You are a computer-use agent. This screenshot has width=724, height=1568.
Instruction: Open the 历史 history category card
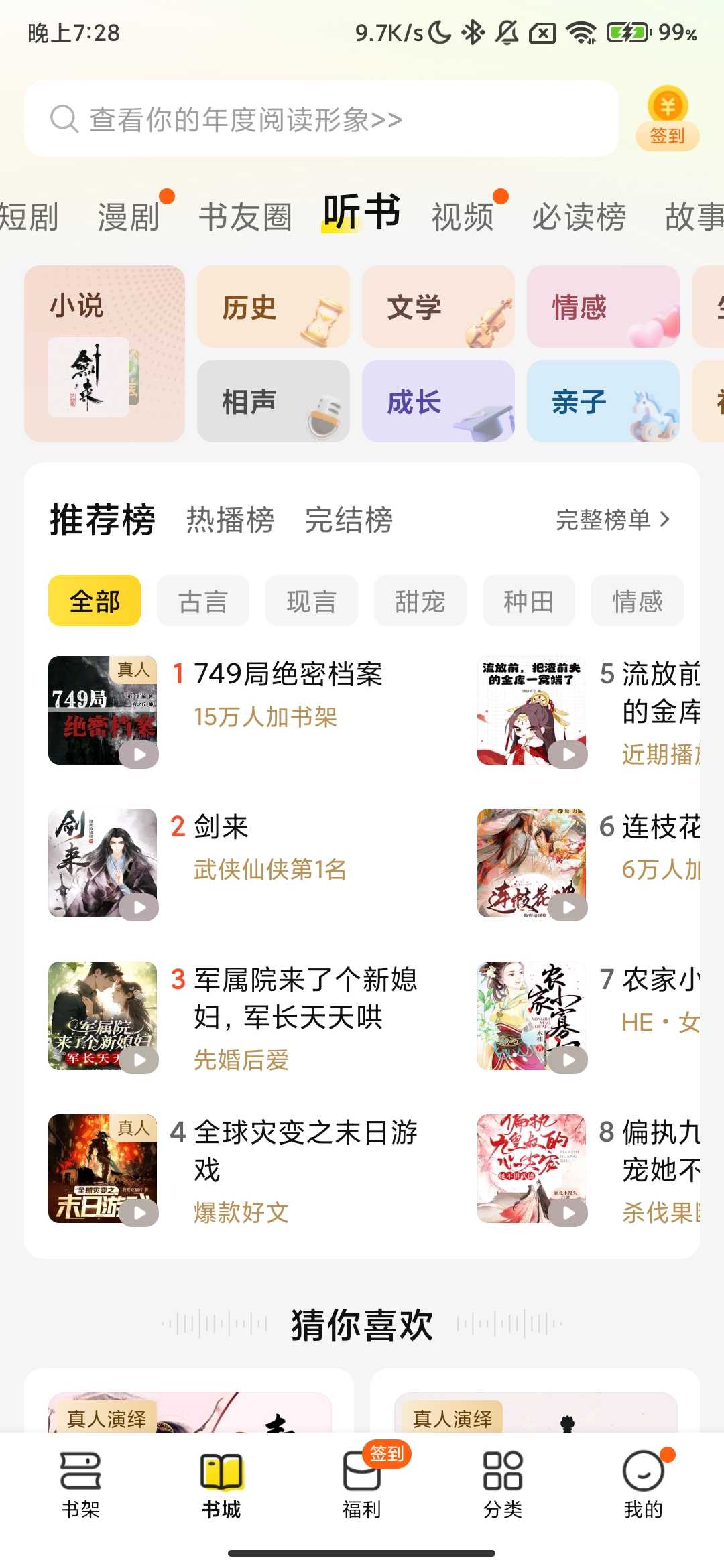coord(272,306)
